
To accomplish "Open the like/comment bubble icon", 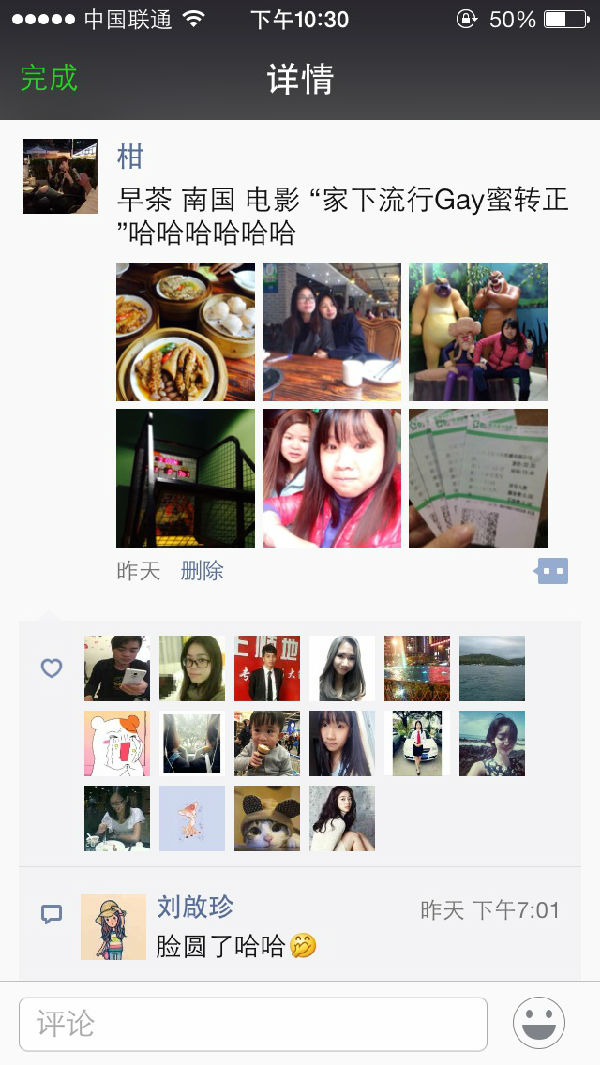I will pos(551,571).
